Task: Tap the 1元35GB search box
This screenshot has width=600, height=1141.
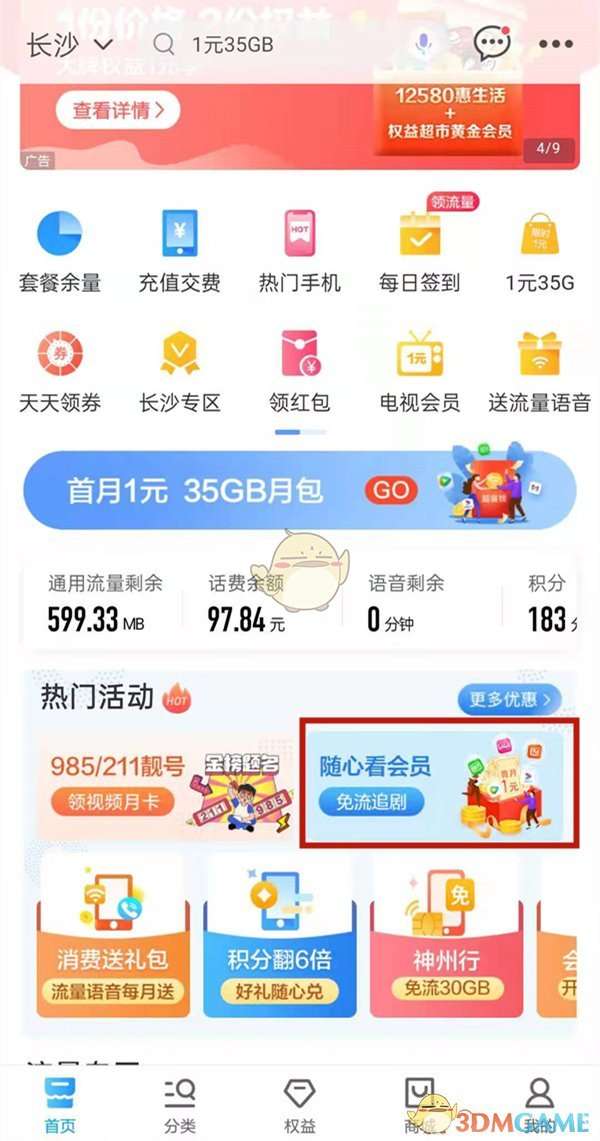Action: point(270,45)
